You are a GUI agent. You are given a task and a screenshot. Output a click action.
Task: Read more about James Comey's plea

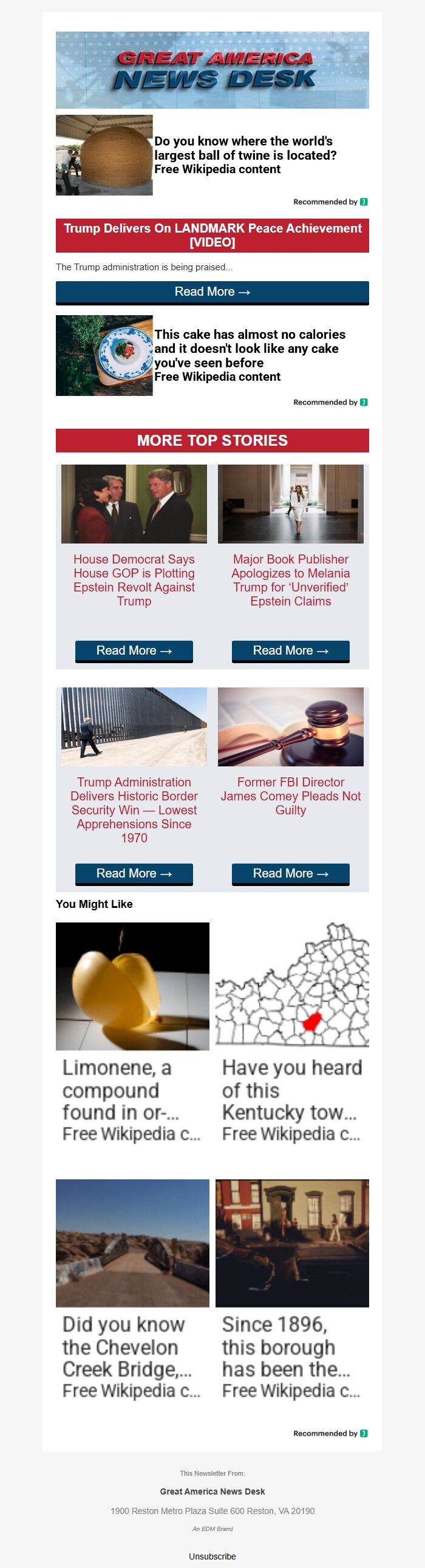[290, 873]
